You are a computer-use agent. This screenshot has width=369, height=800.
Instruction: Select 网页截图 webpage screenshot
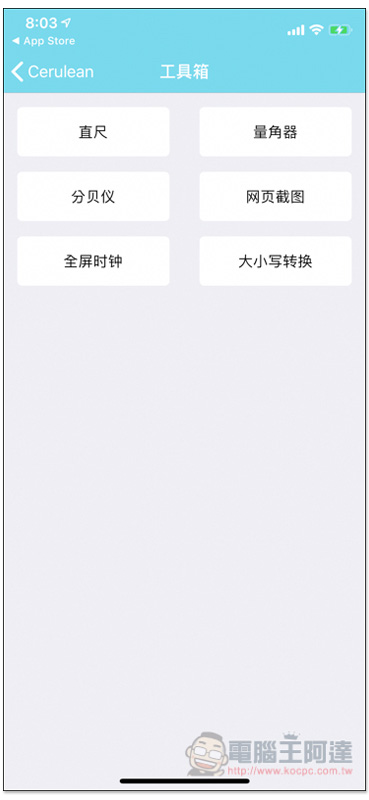(275, 196)
